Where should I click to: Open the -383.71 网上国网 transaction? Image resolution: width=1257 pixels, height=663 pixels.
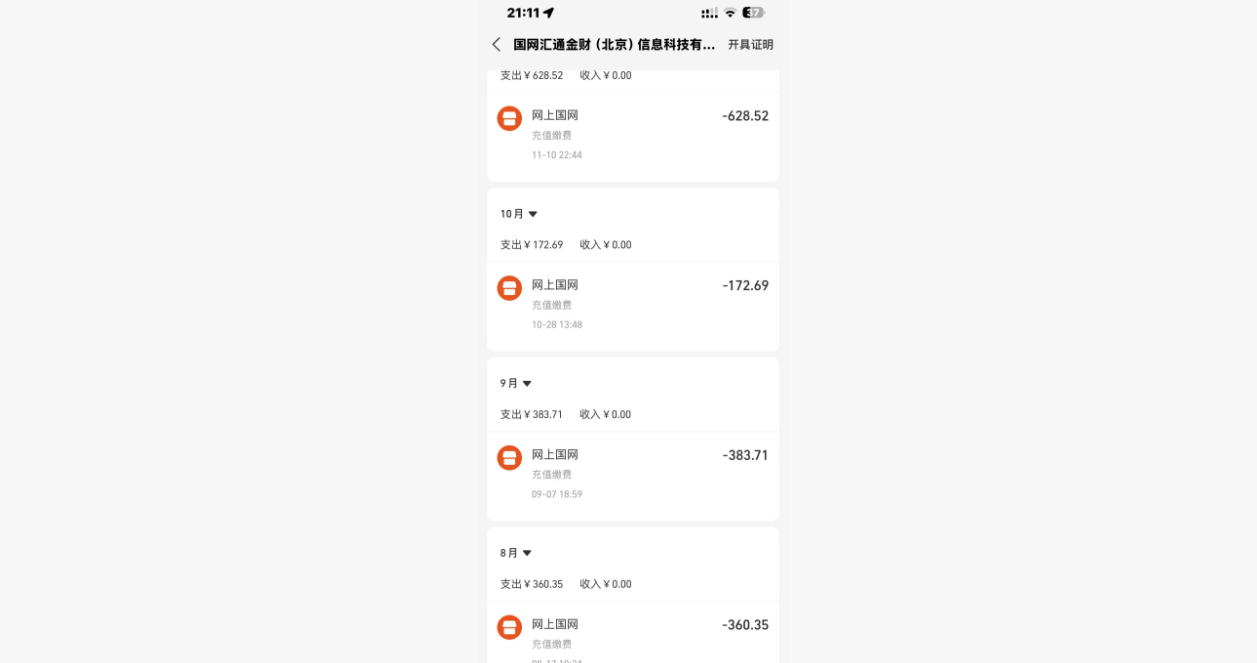click(632, 473)
